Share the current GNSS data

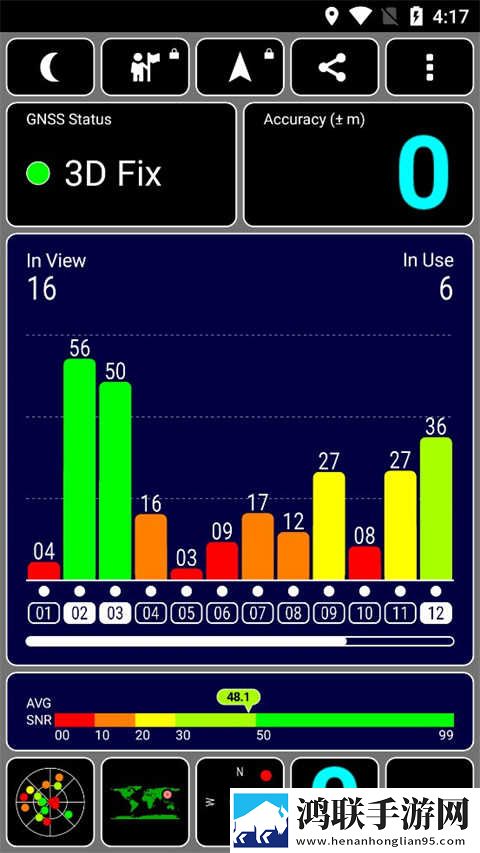[x=335, y=67]
